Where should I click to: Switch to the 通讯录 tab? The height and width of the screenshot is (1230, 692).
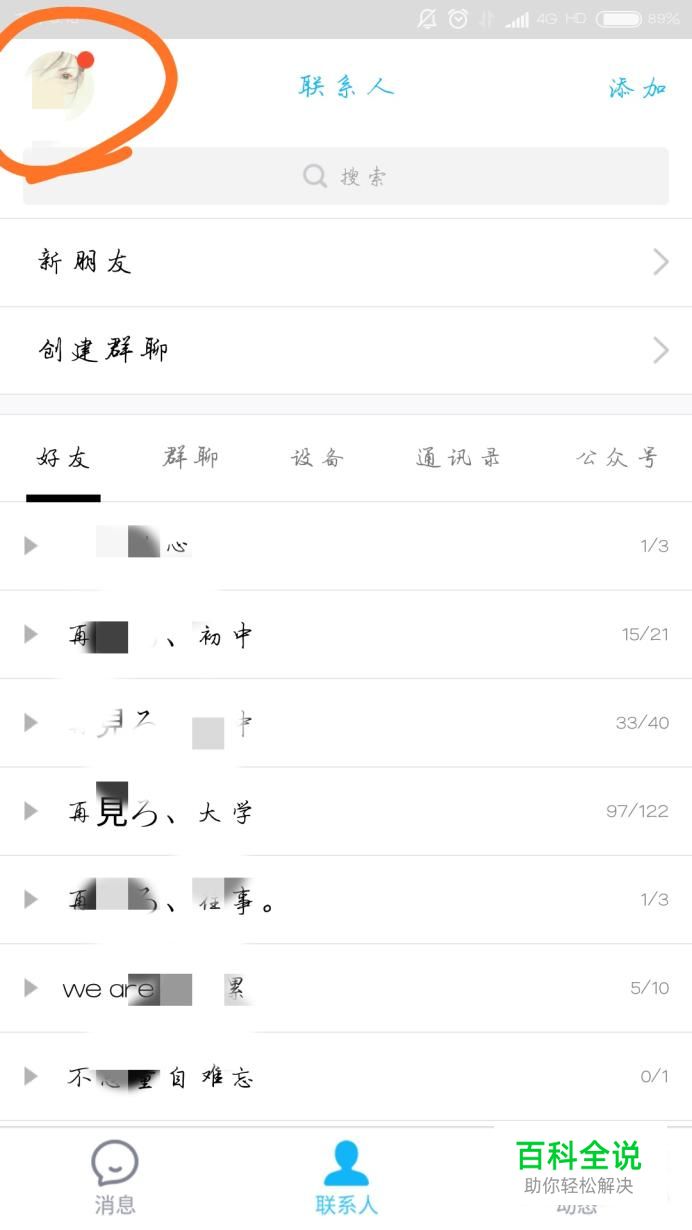click(458, 459)
